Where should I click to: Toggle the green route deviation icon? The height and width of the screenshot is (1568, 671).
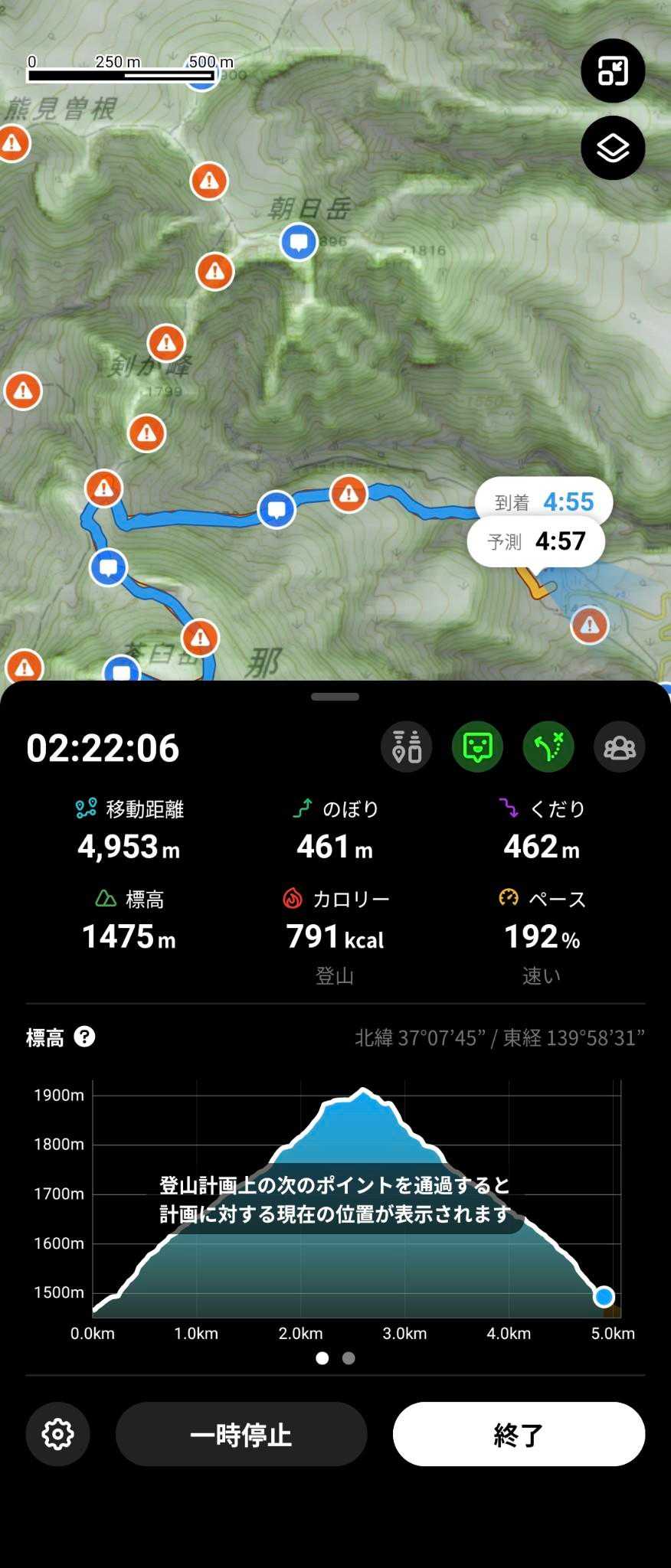pyautogui.click(x=548, y=746)
